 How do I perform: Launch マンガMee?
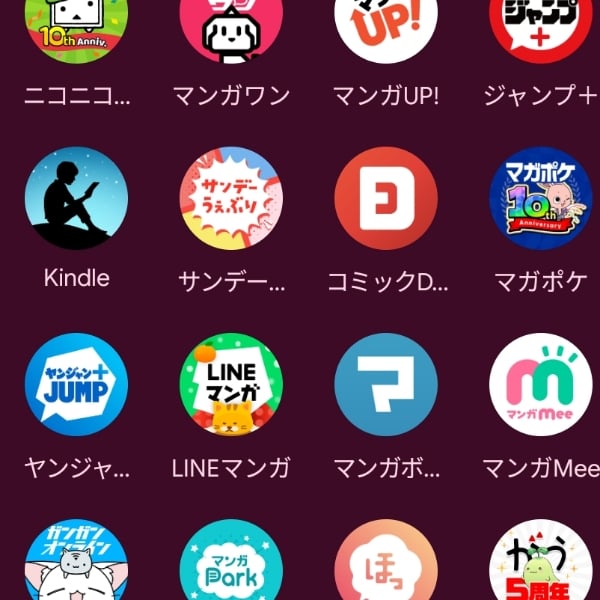tap(540, 384)
